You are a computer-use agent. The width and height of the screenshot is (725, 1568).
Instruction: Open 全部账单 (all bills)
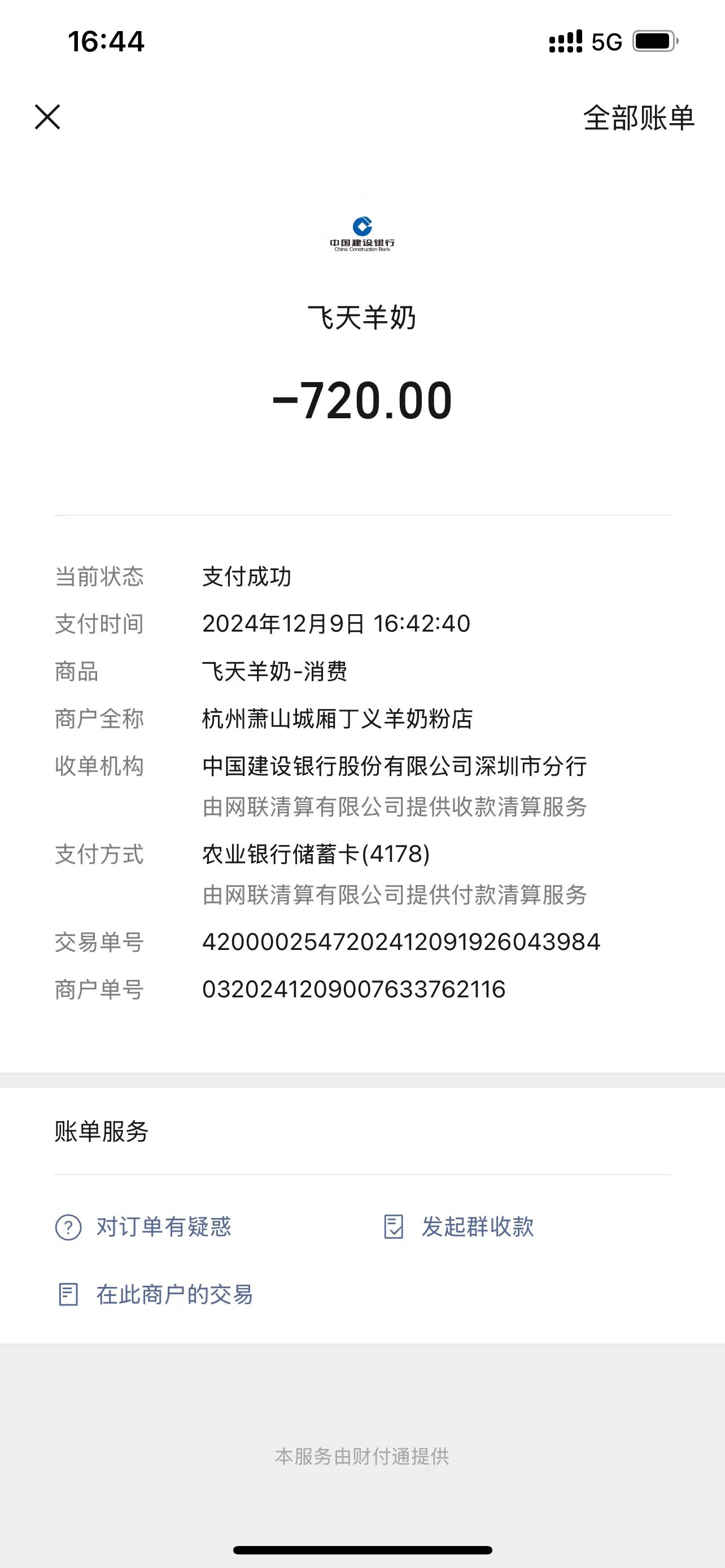(638, 118)
